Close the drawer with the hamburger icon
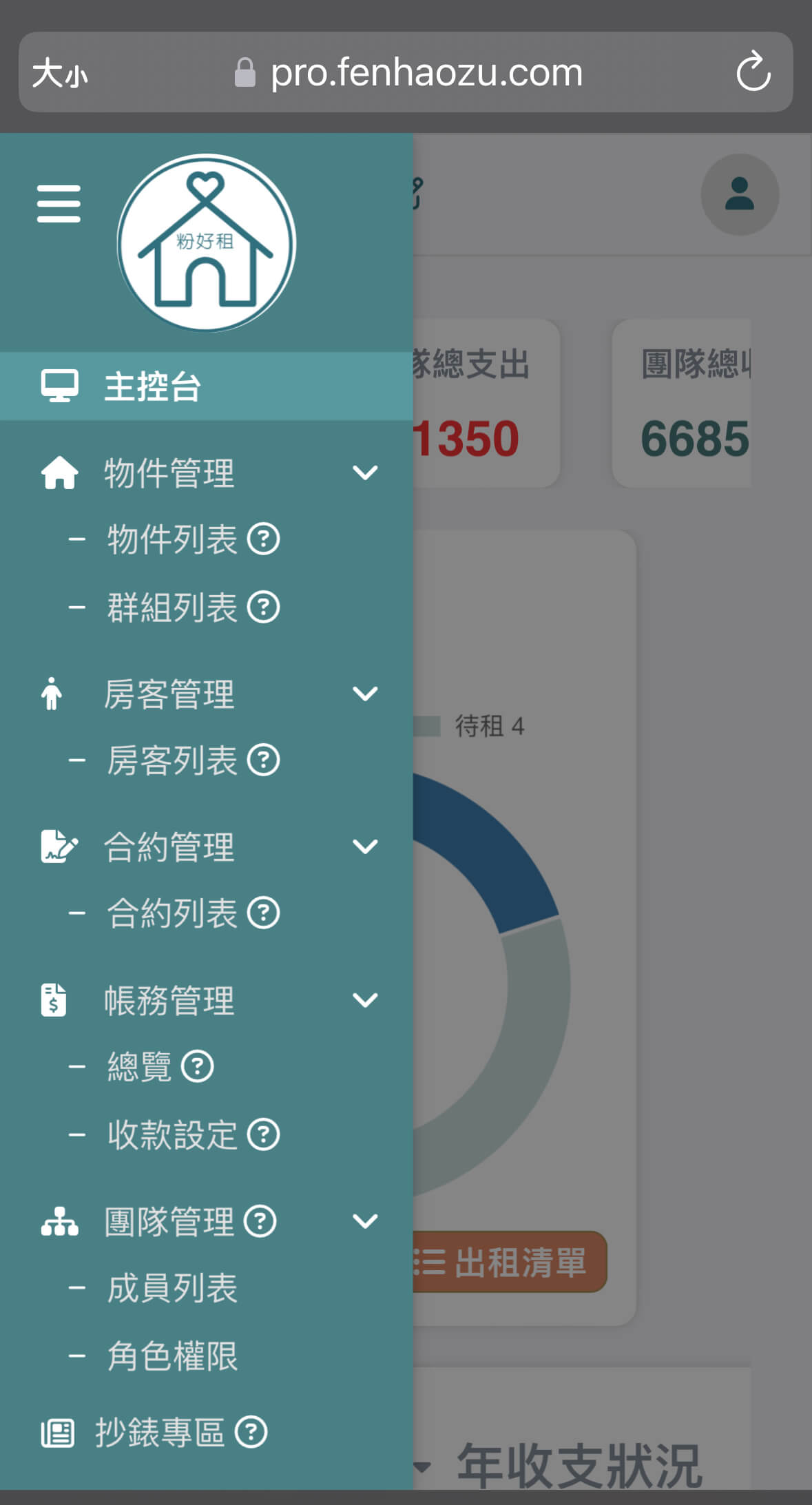 [59, 204]
